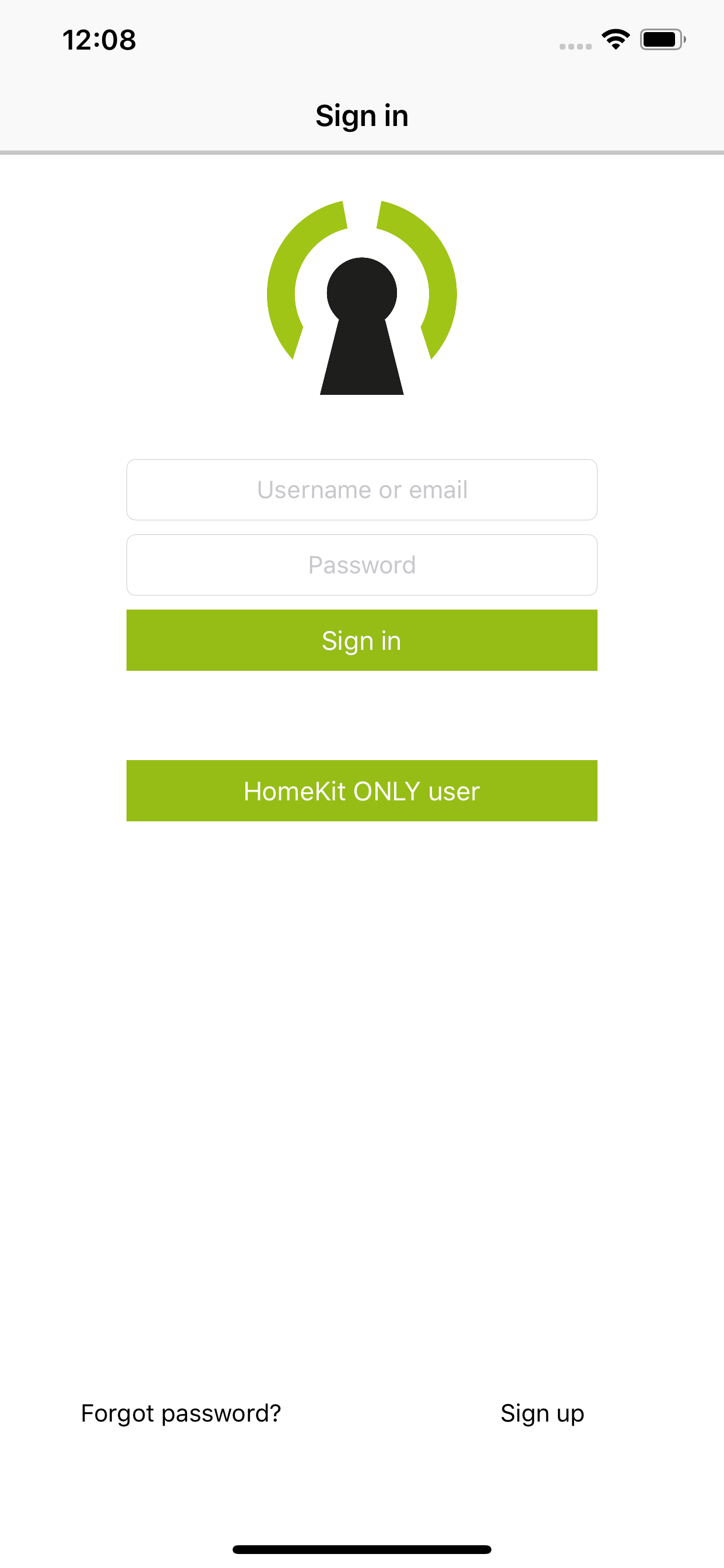This screenshot has height=1568, width=724.
Task: Click the green keyhole app logo
Action: pos(361,298)
